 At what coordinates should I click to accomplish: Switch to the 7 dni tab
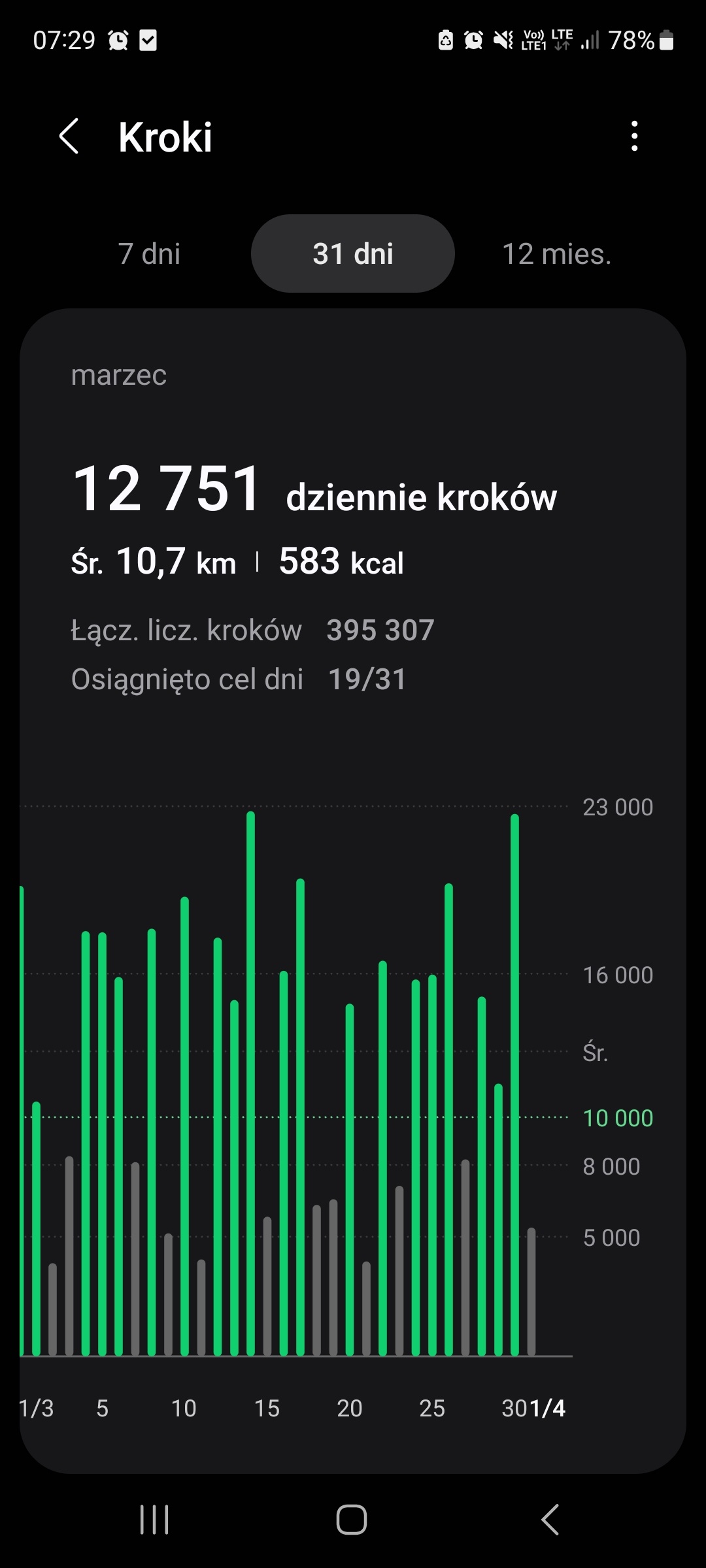click(x=149, y=253)
